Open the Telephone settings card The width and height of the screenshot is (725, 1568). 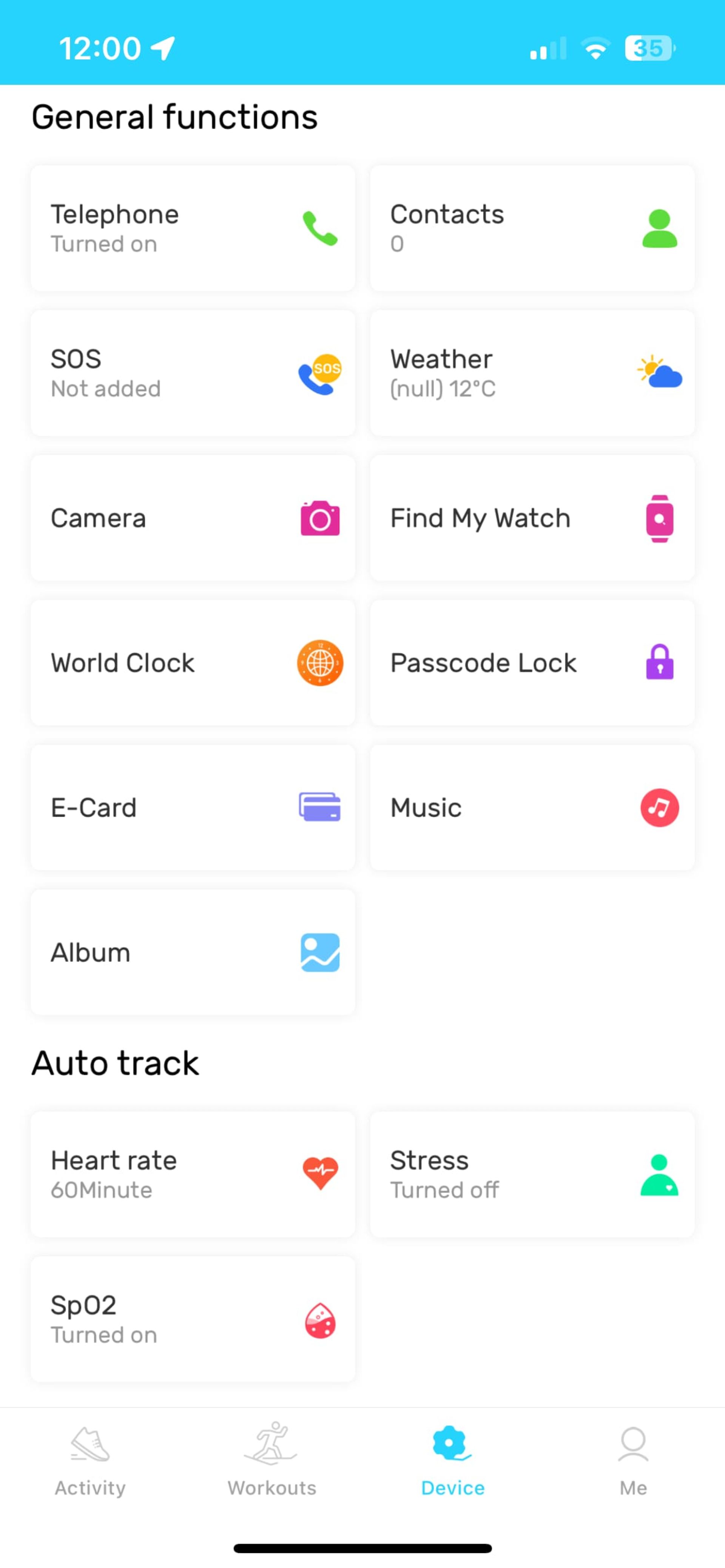click(x=193, y=228)
